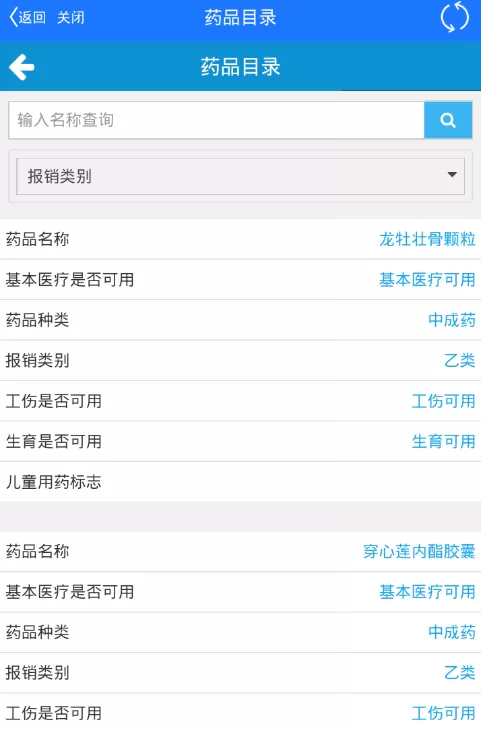The height and width of the screenshot is (731, 481).
Task: Tap 返回 in the top bar
Action: 27,18
